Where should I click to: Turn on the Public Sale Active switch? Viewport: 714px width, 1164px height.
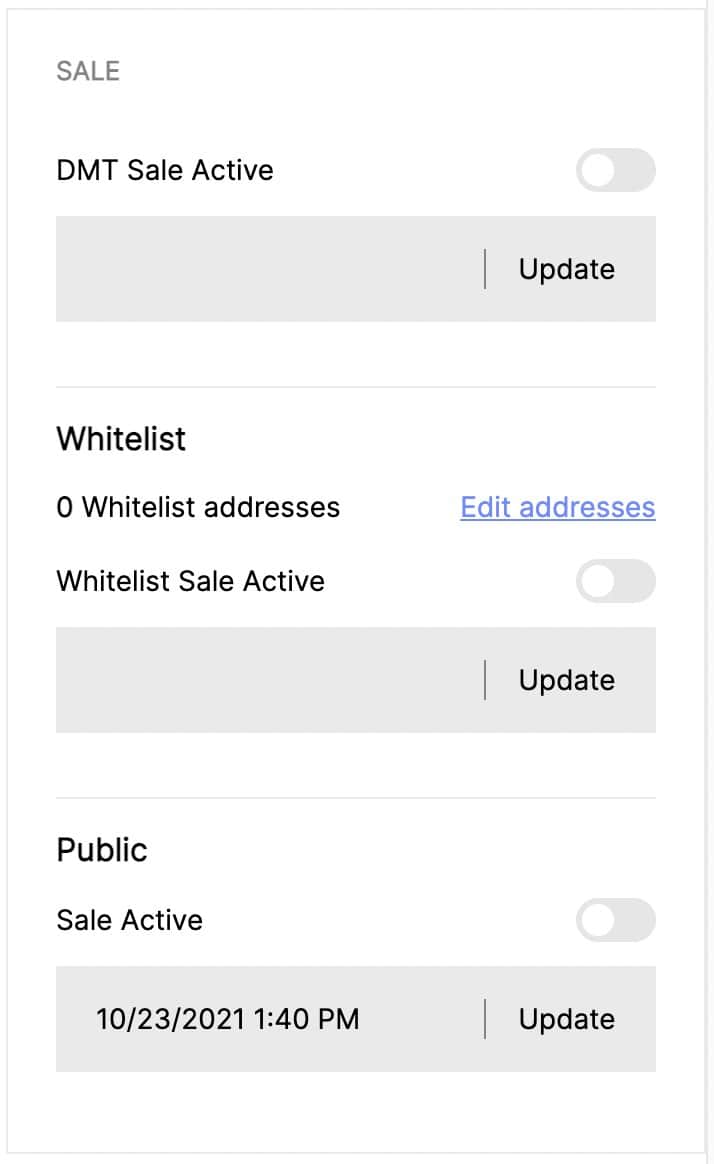(615, 920)
